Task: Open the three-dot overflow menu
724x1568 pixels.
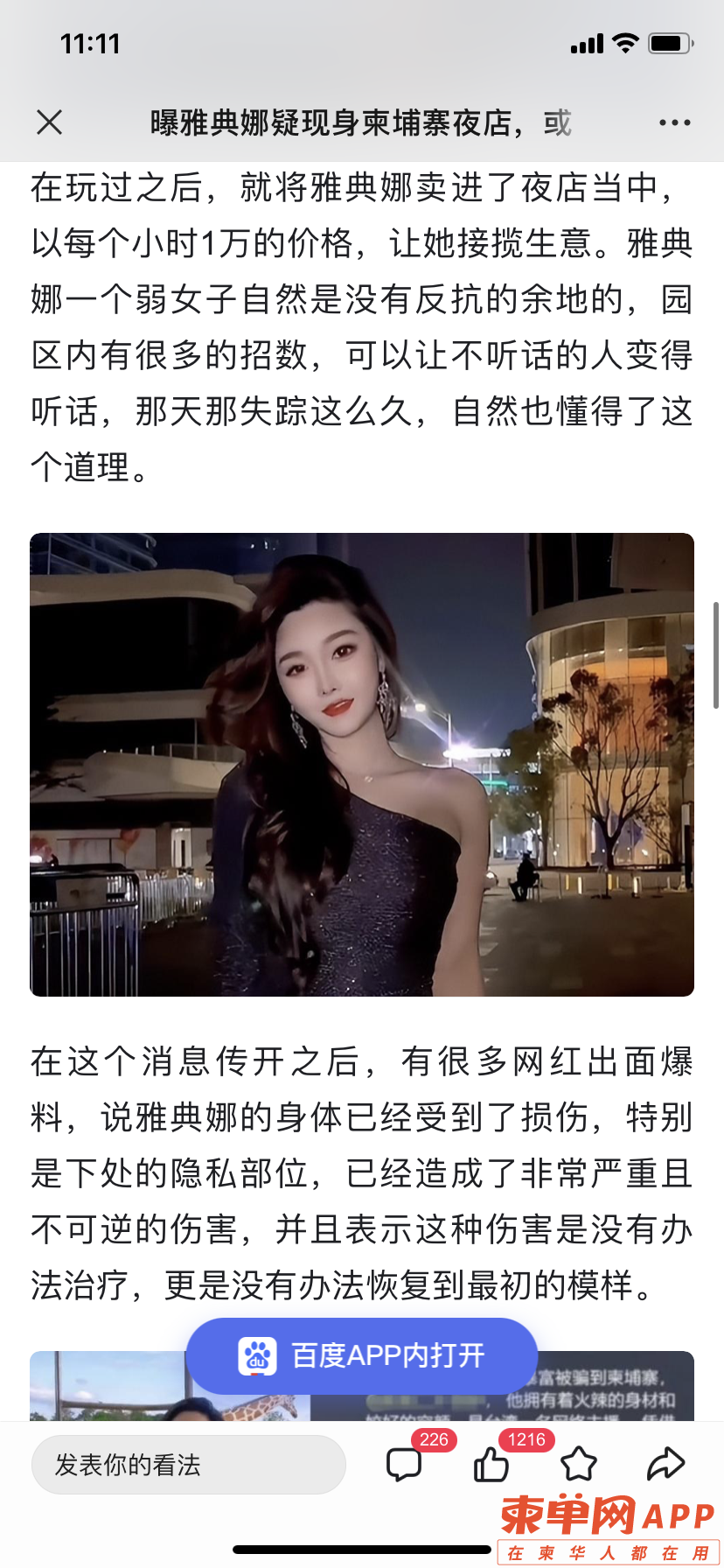Action: click(x=674, y=122)
